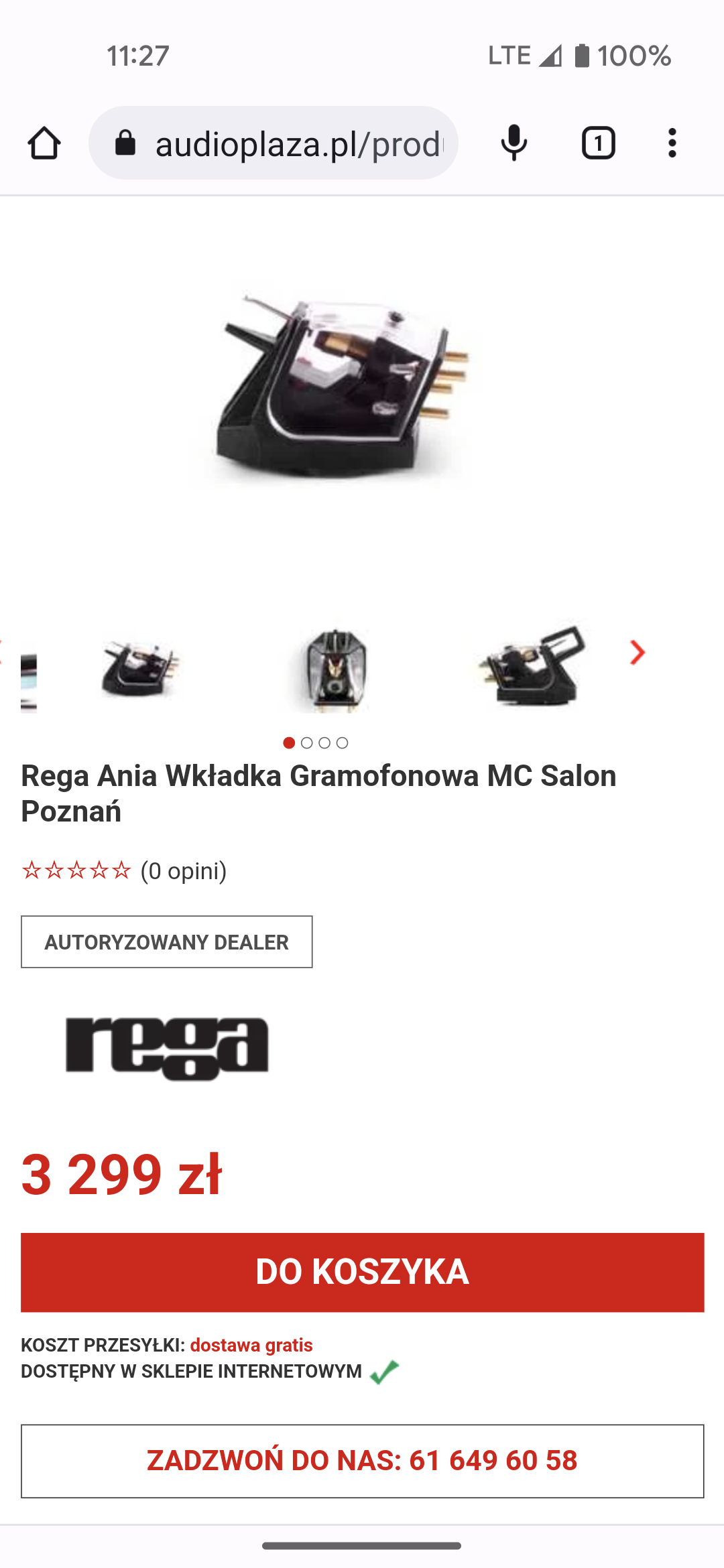Open the tab switcher
This screenshot has width=724, height=1568.
pyautogui.click(x=598, y=143)
